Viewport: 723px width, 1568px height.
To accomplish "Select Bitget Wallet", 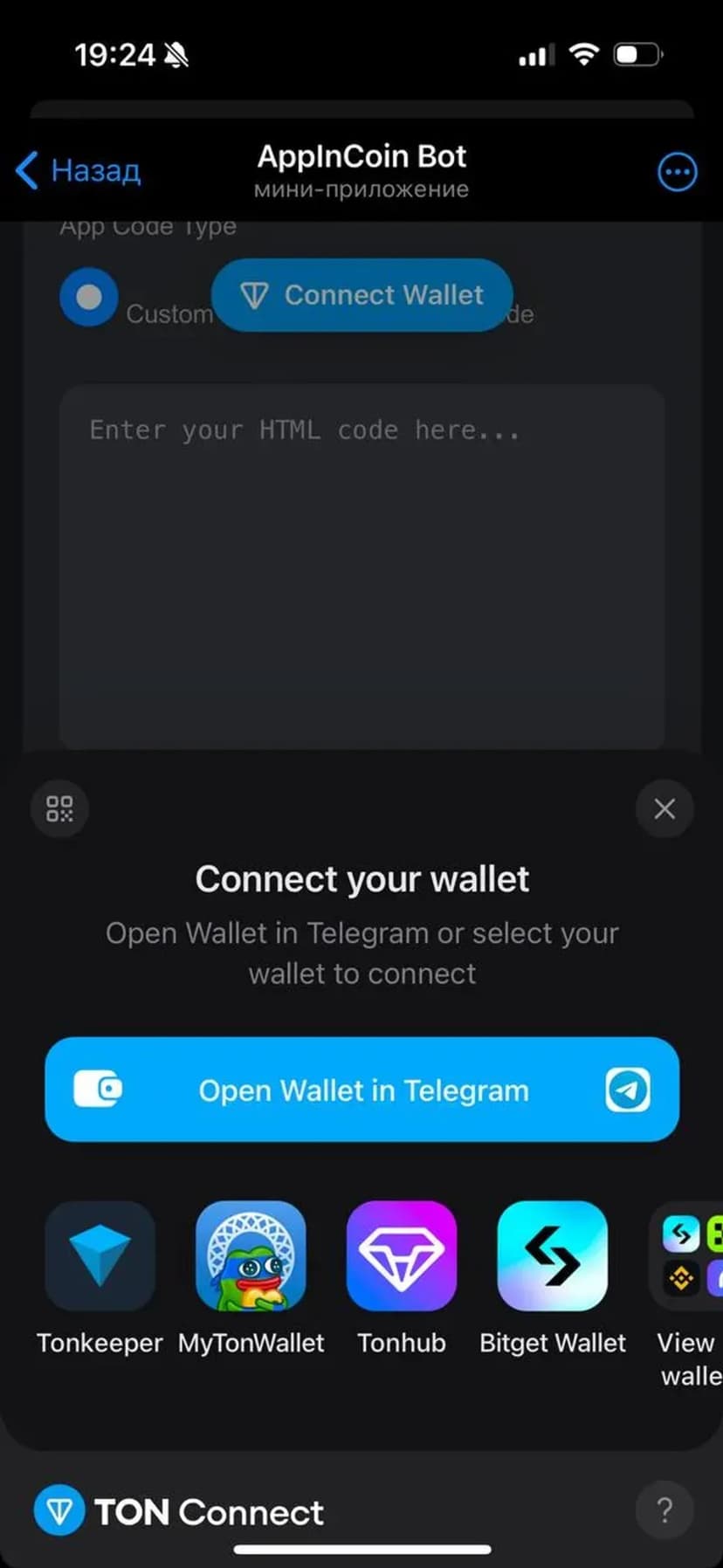I will point(552,1256).
